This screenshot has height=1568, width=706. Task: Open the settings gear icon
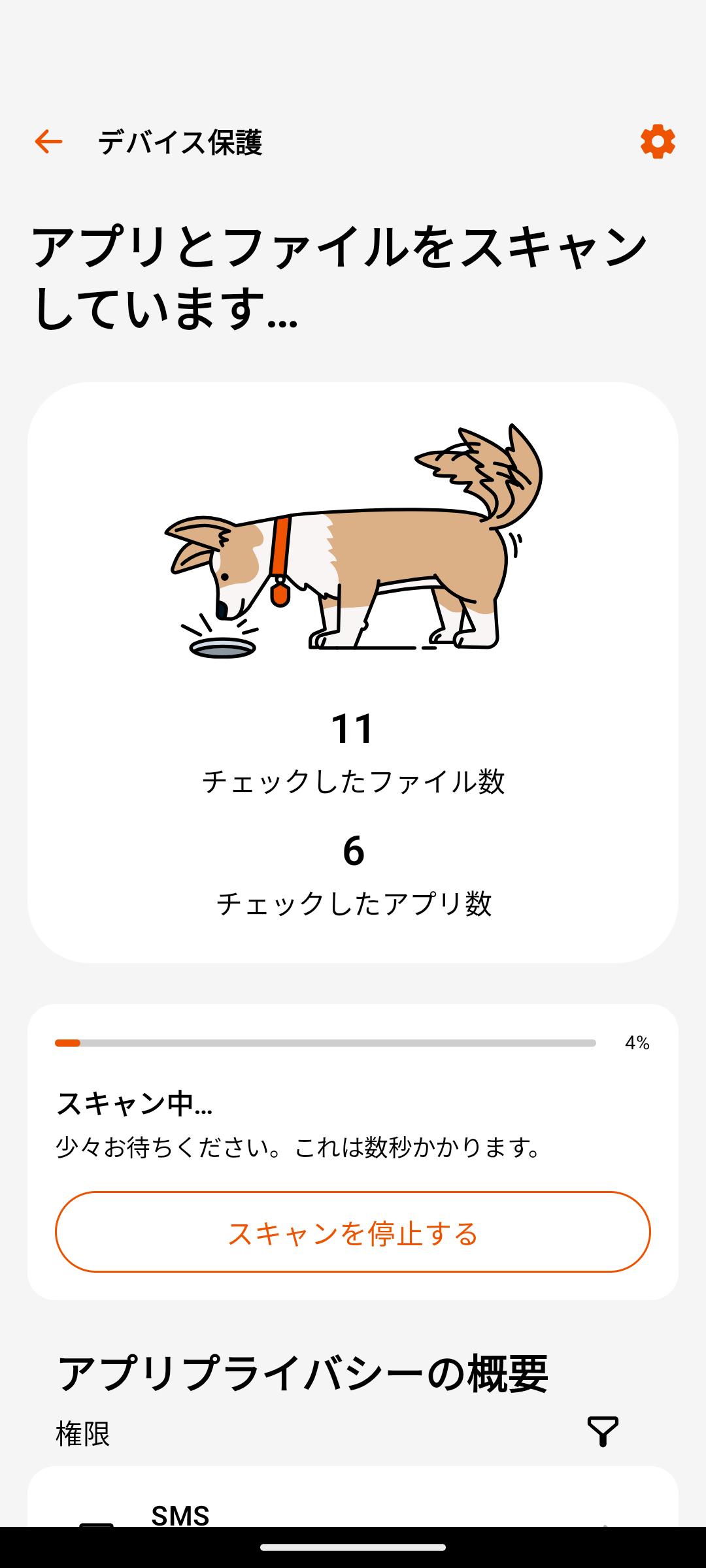(657, 142)
